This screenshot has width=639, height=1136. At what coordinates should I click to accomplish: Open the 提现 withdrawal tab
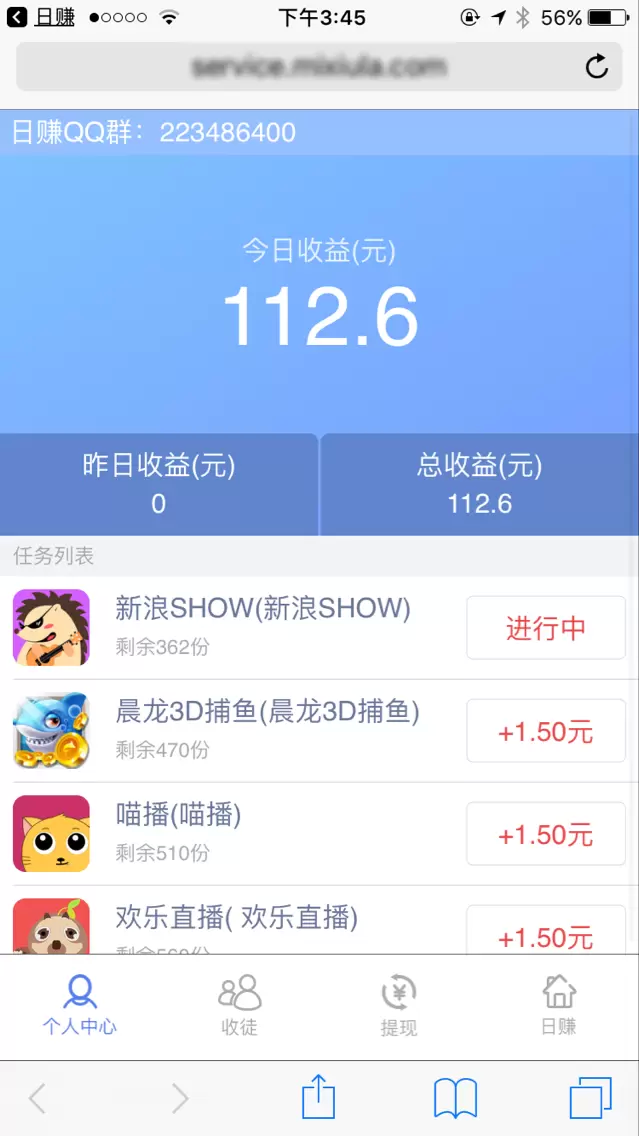point(399,1005)
